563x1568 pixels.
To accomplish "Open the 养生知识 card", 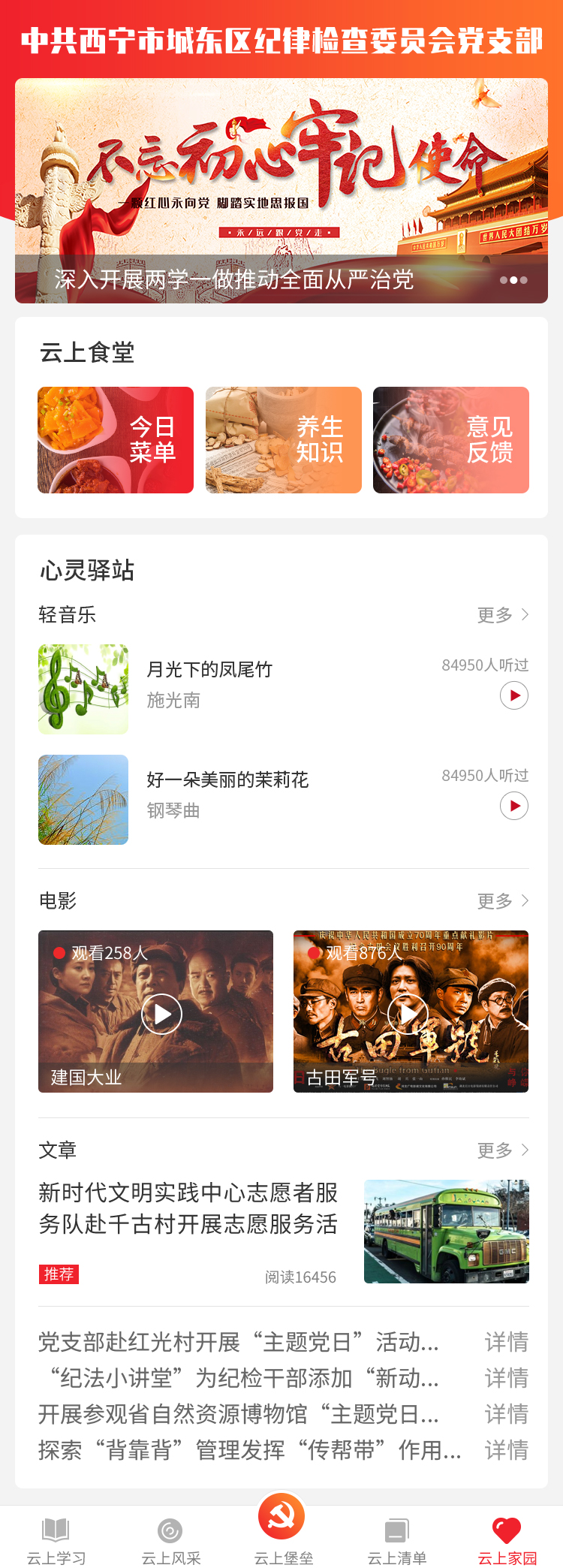I will 284,440.
